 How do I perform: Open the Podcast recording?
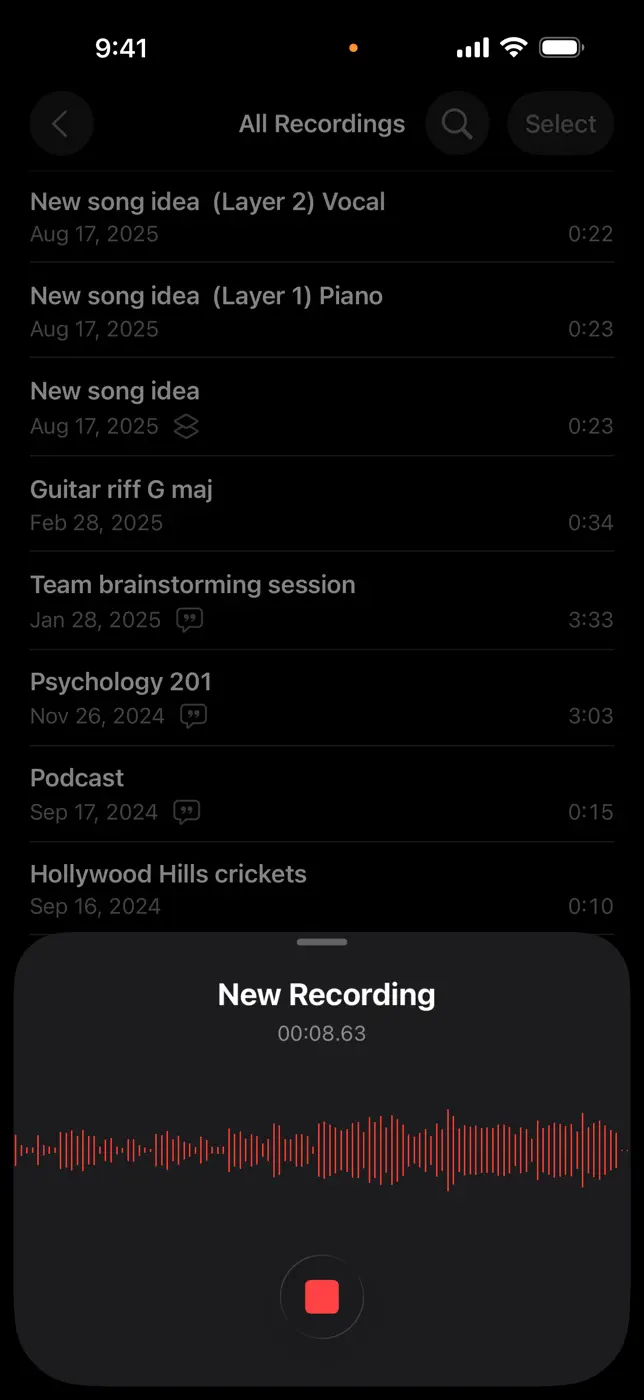tap(322, 793)
